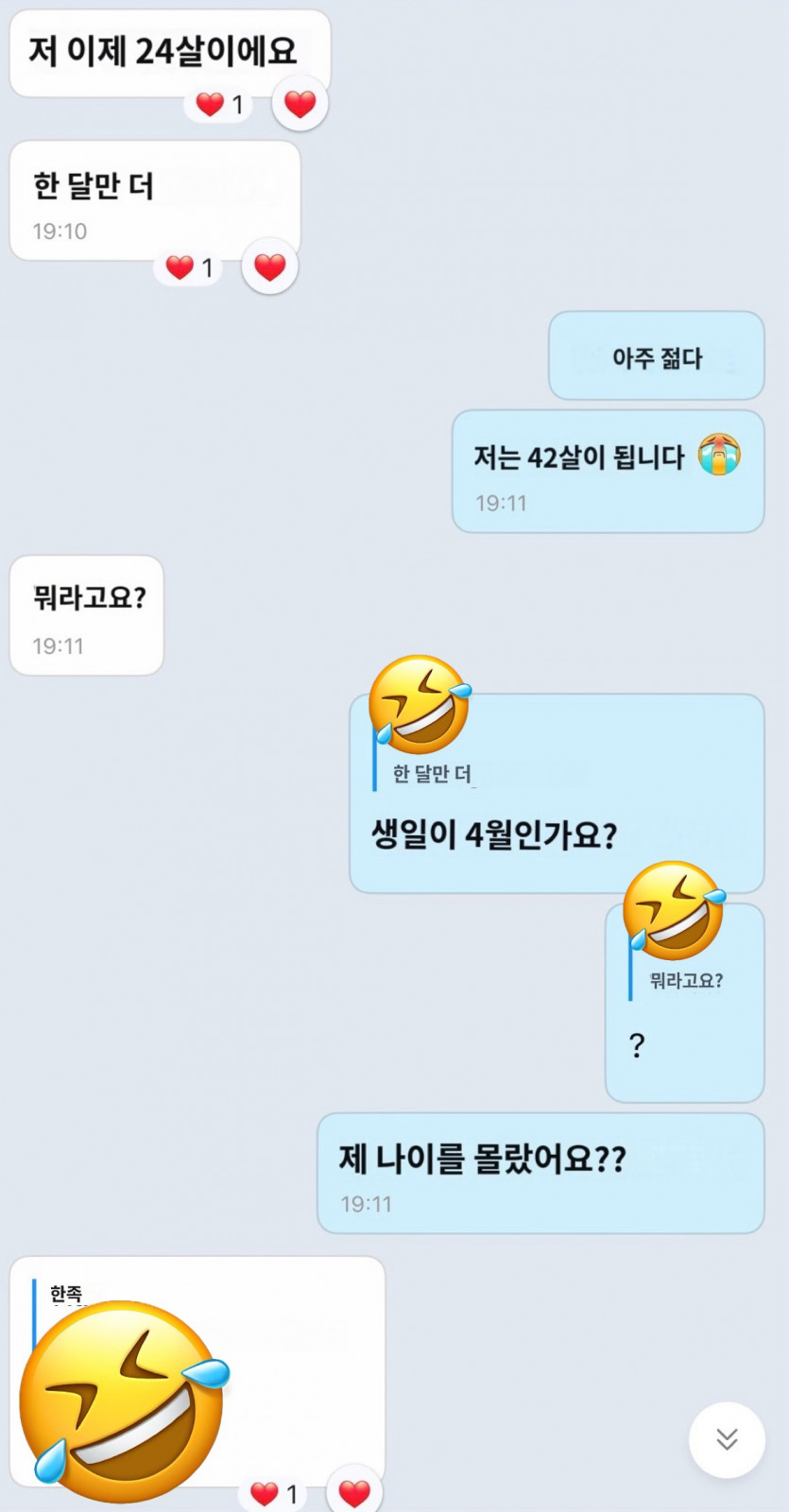Open reaction count under "저 이제 24살이에요"

(219, 104)
